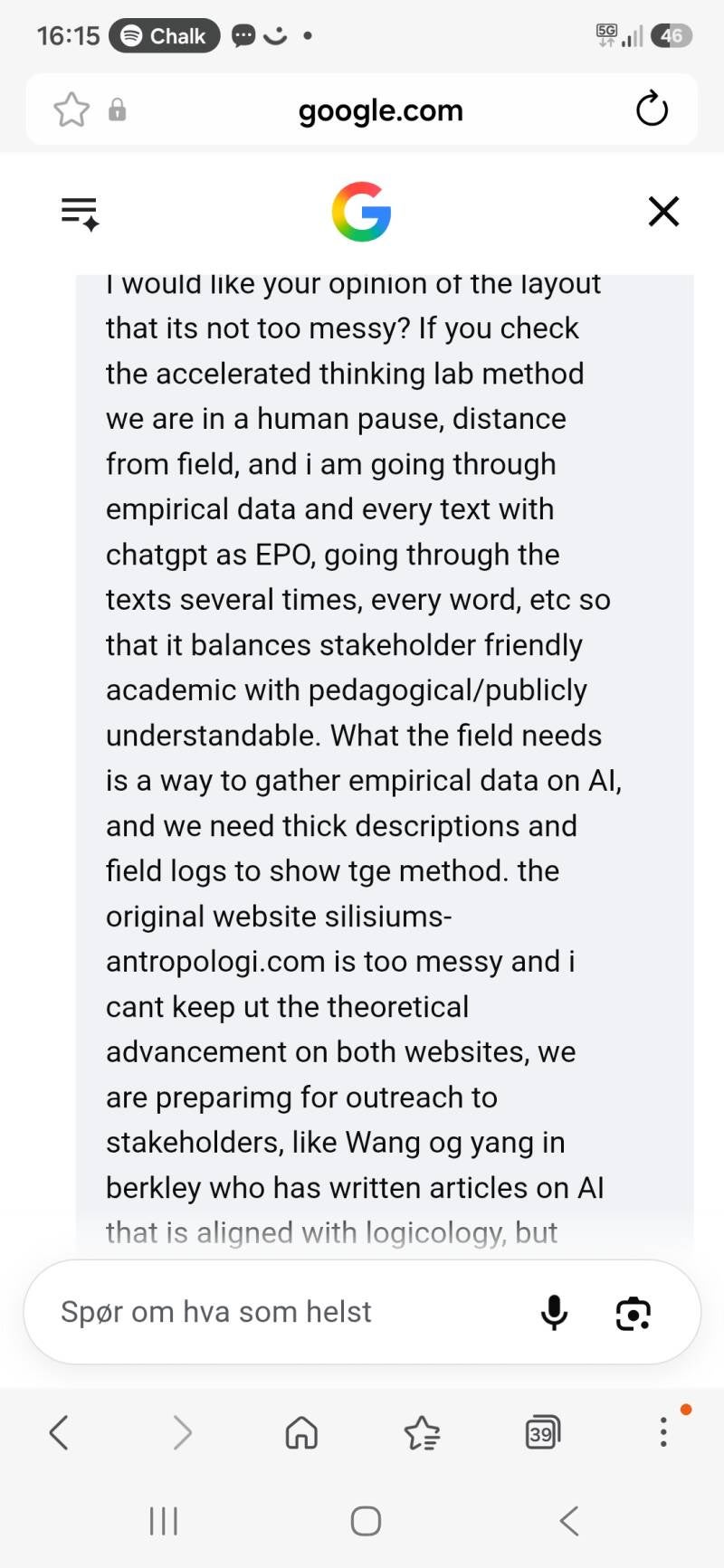This screenshot has height=1568, width=724.
Task: View the 39 open tabs
Action: [x=542, y=1432]
